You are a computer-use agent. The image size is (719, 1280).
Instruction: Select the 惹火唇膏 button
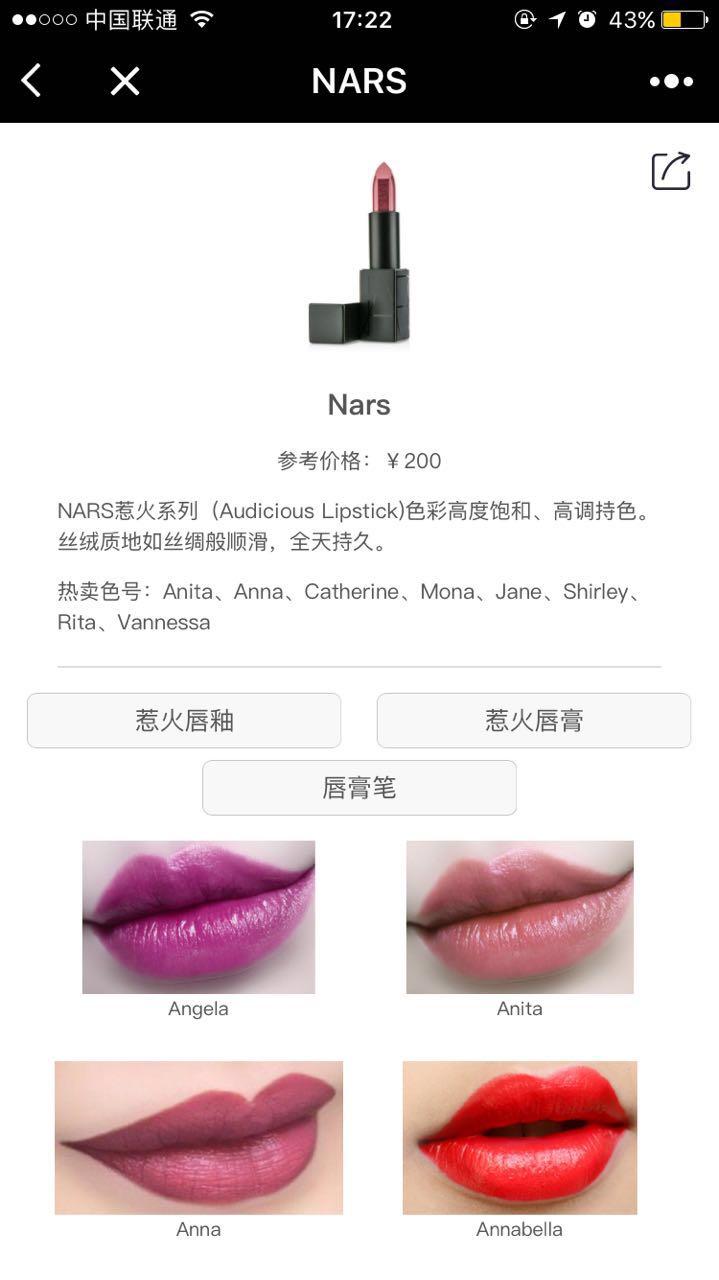[x=534, y=720]
